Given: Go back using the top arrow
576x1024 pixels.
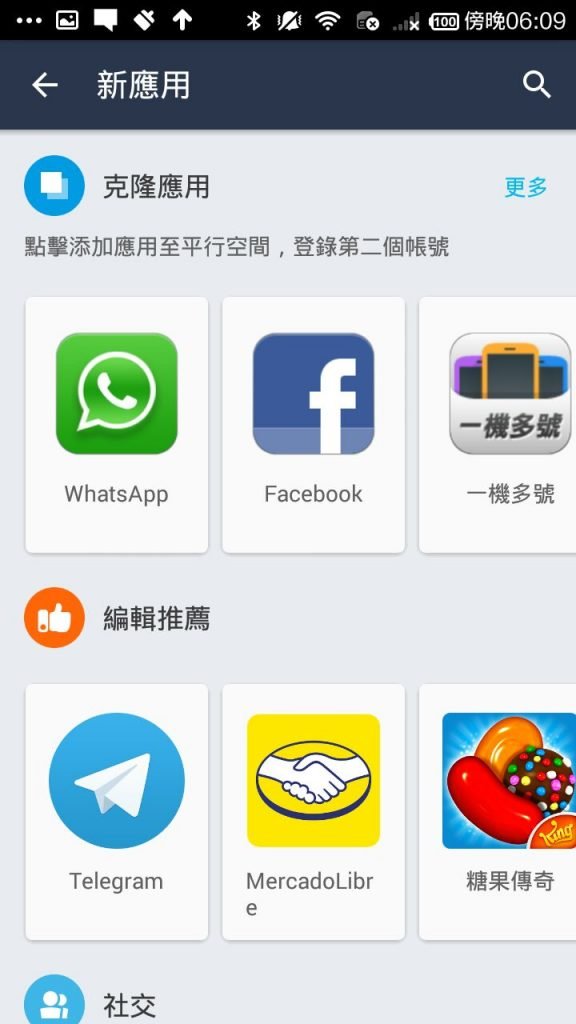Looking at the screenshot, I should (x=45, y=85).
